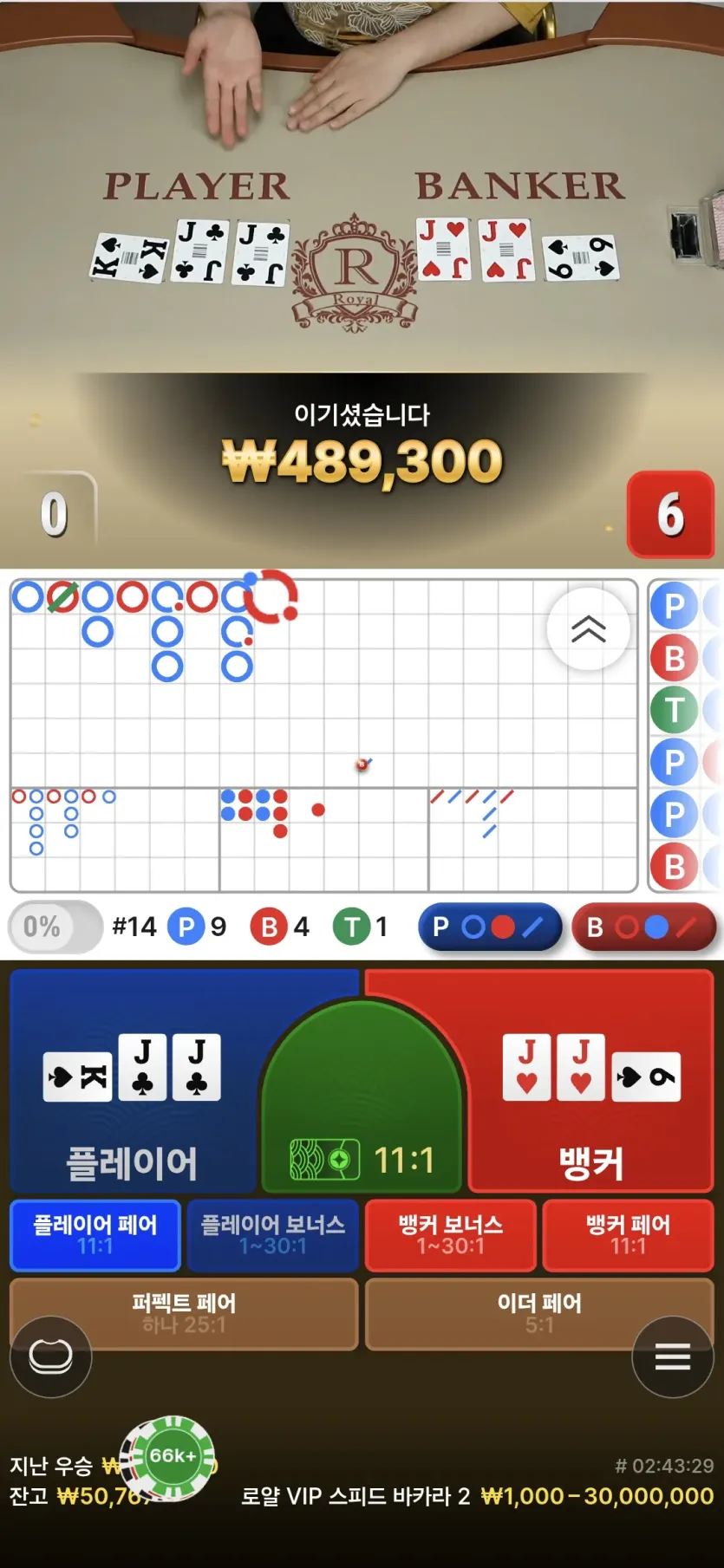Select the 플레이어 보너스 side bet
The width and height of the screenshot is (724, 1568).
(273, 1235)
